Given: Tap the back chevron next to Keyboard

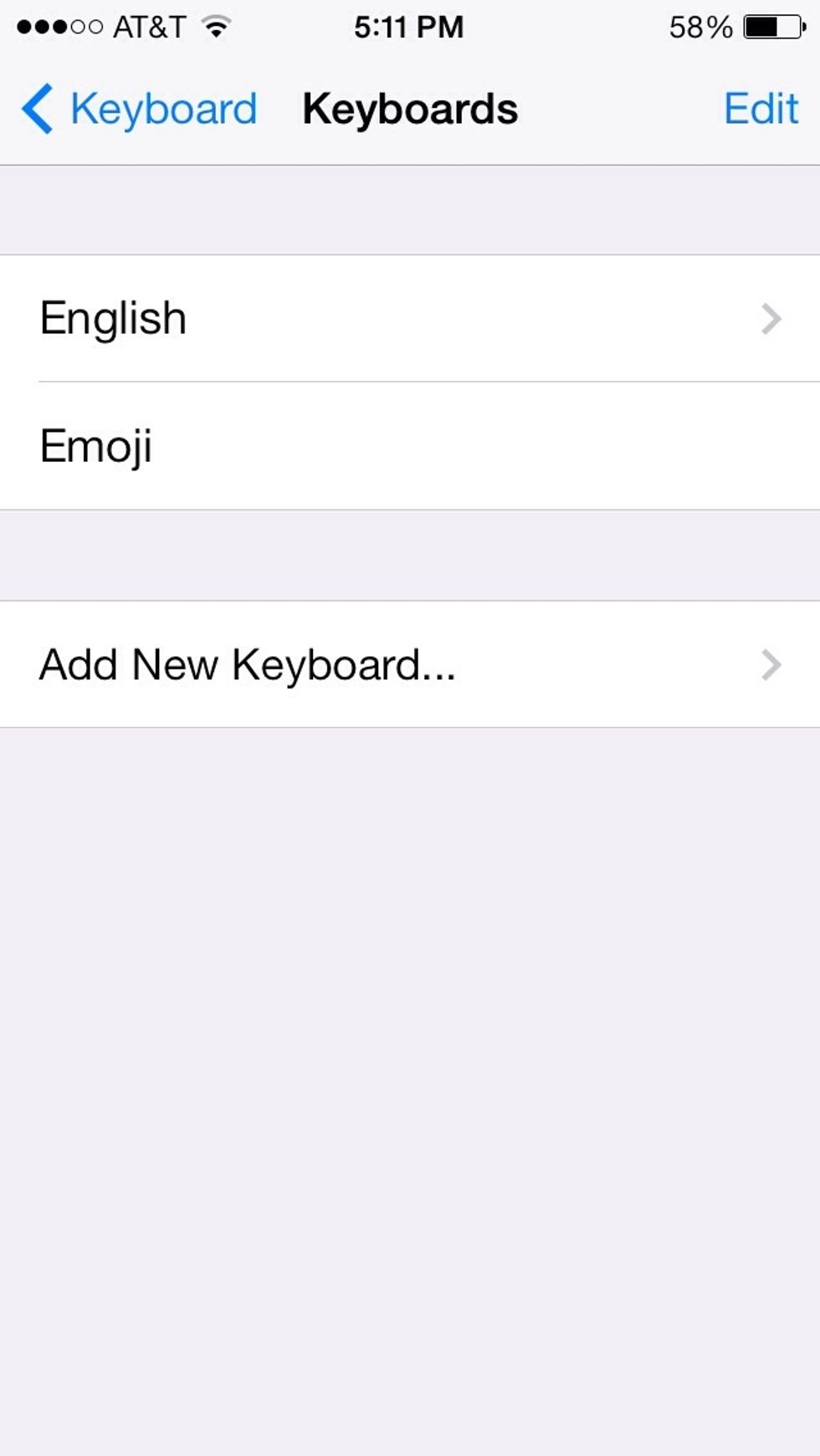Looking at the screenshot, I should [33, 108].
